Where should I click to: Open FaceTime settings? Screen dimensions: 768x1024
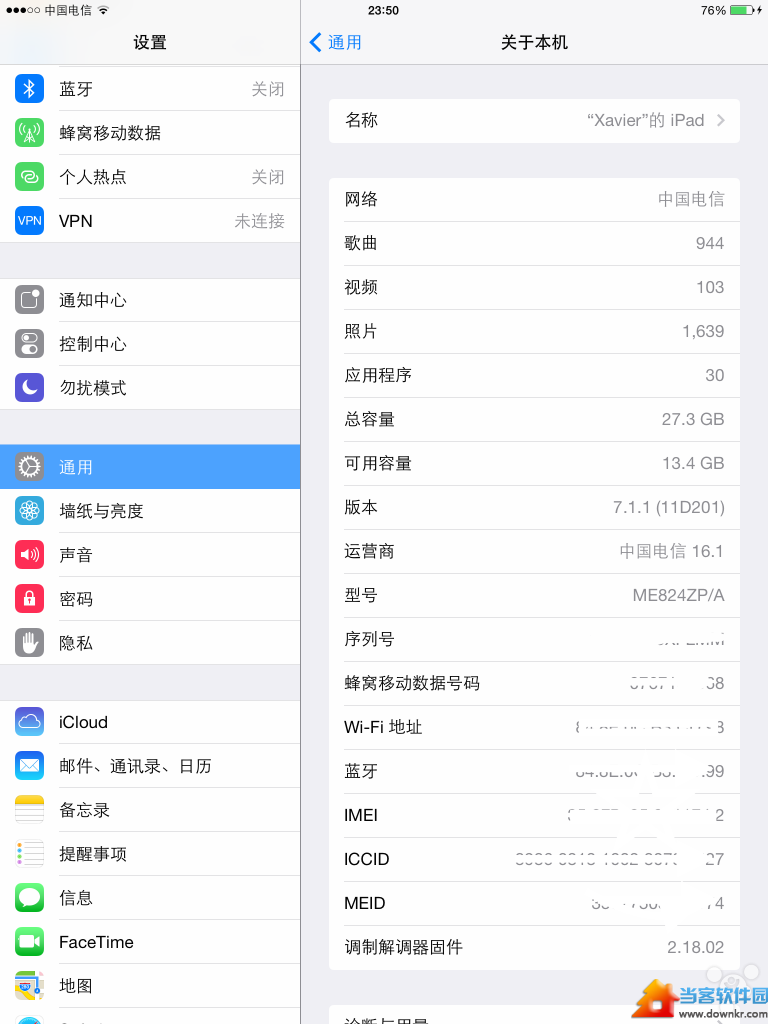(150, 942)
